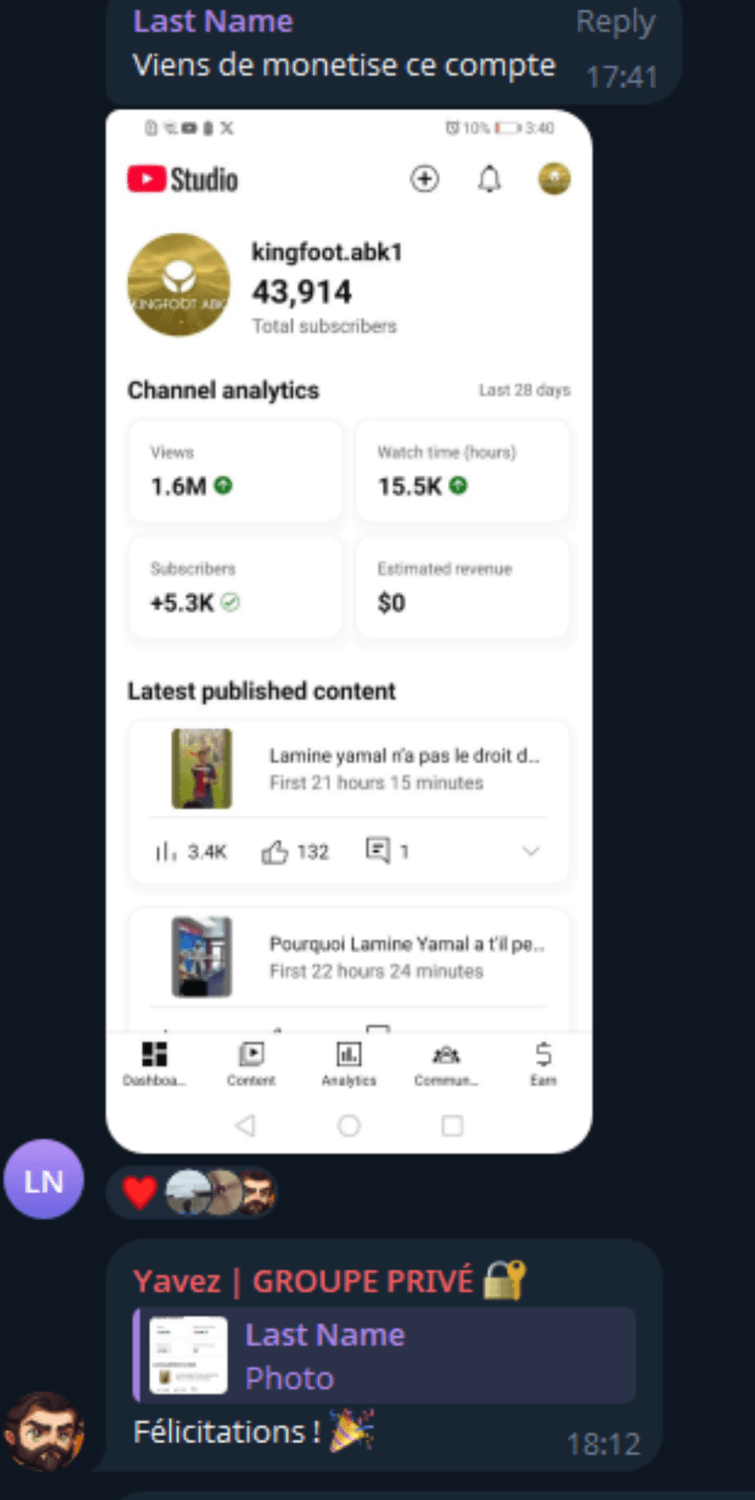
Task: Open the Last Name sender name above the message
Action: (213, 21)
